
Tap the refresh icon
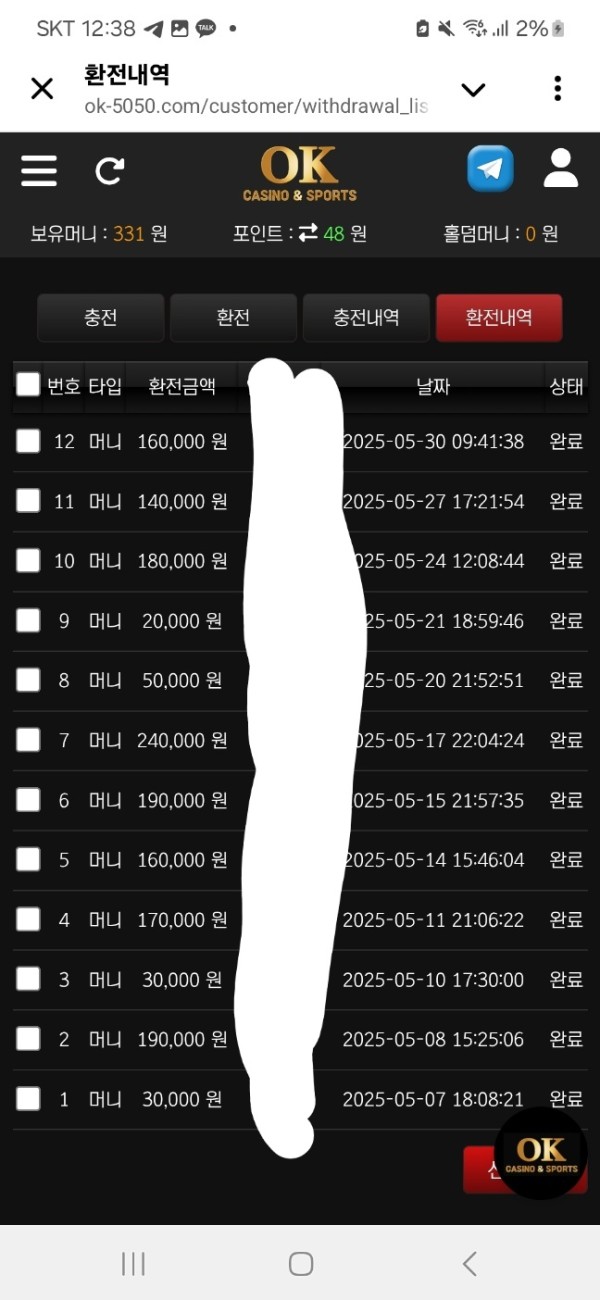click(x=109, y=171)
